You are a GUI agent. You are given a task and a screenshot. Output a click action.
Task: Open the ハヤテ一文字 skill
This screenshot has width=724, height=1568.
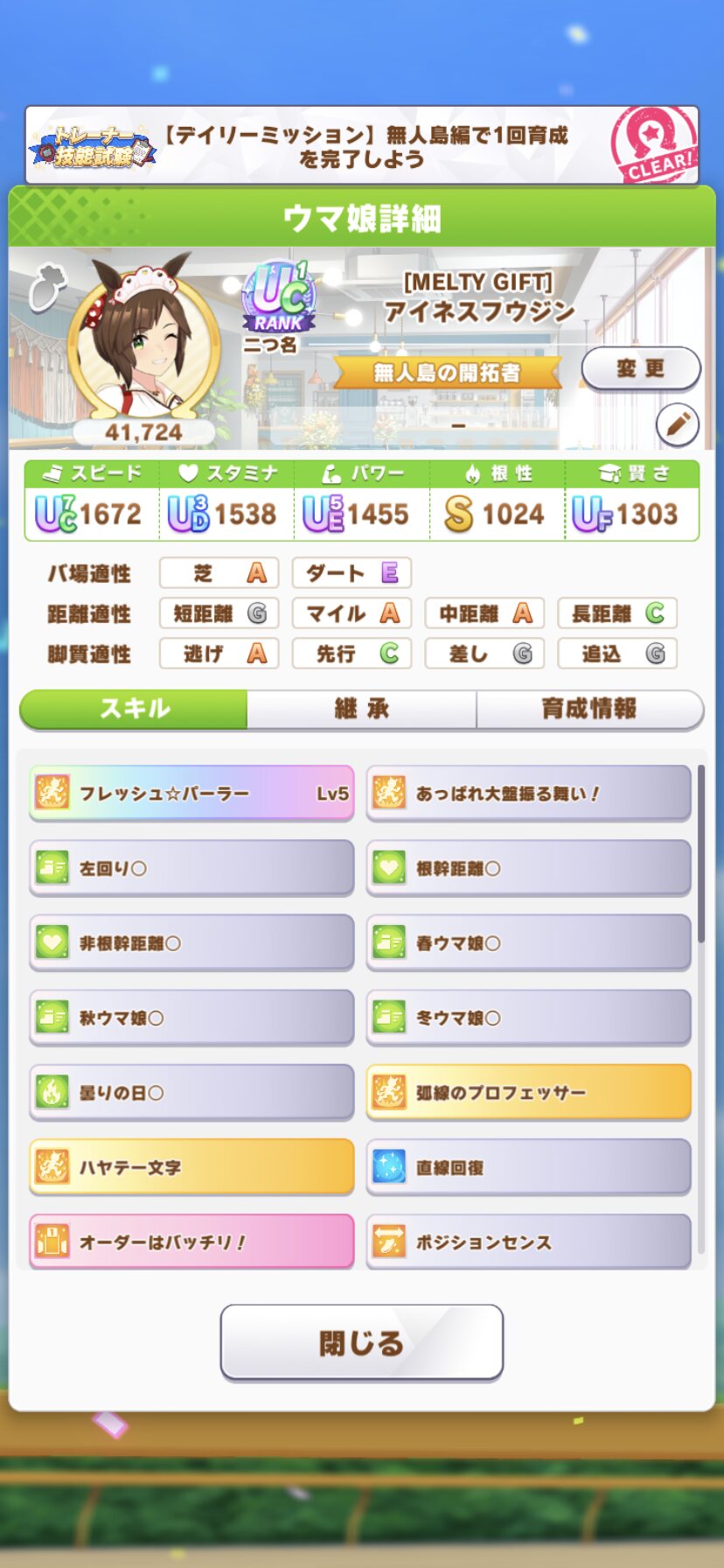191,1167
